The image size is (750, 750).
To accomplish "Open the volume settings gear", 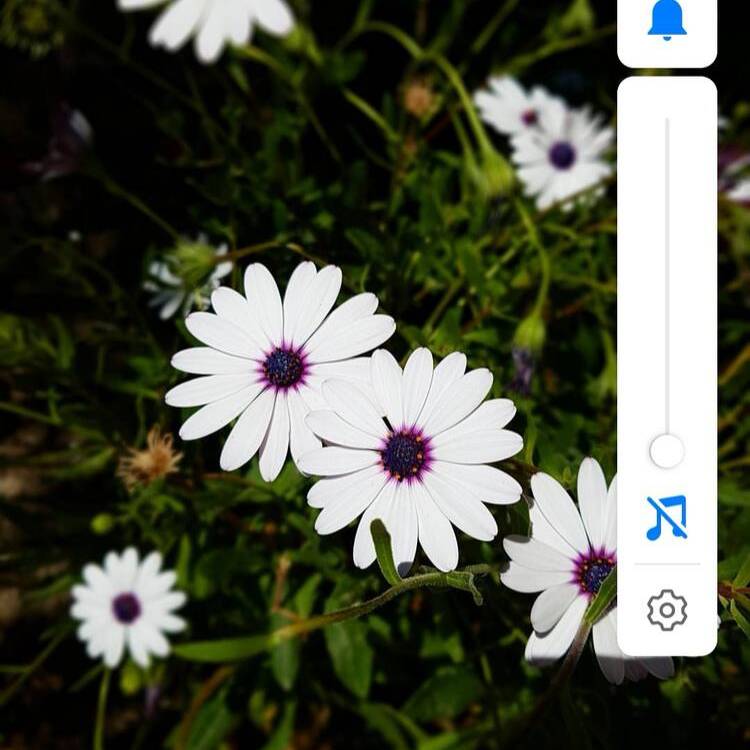I will (x=667, y=609).
